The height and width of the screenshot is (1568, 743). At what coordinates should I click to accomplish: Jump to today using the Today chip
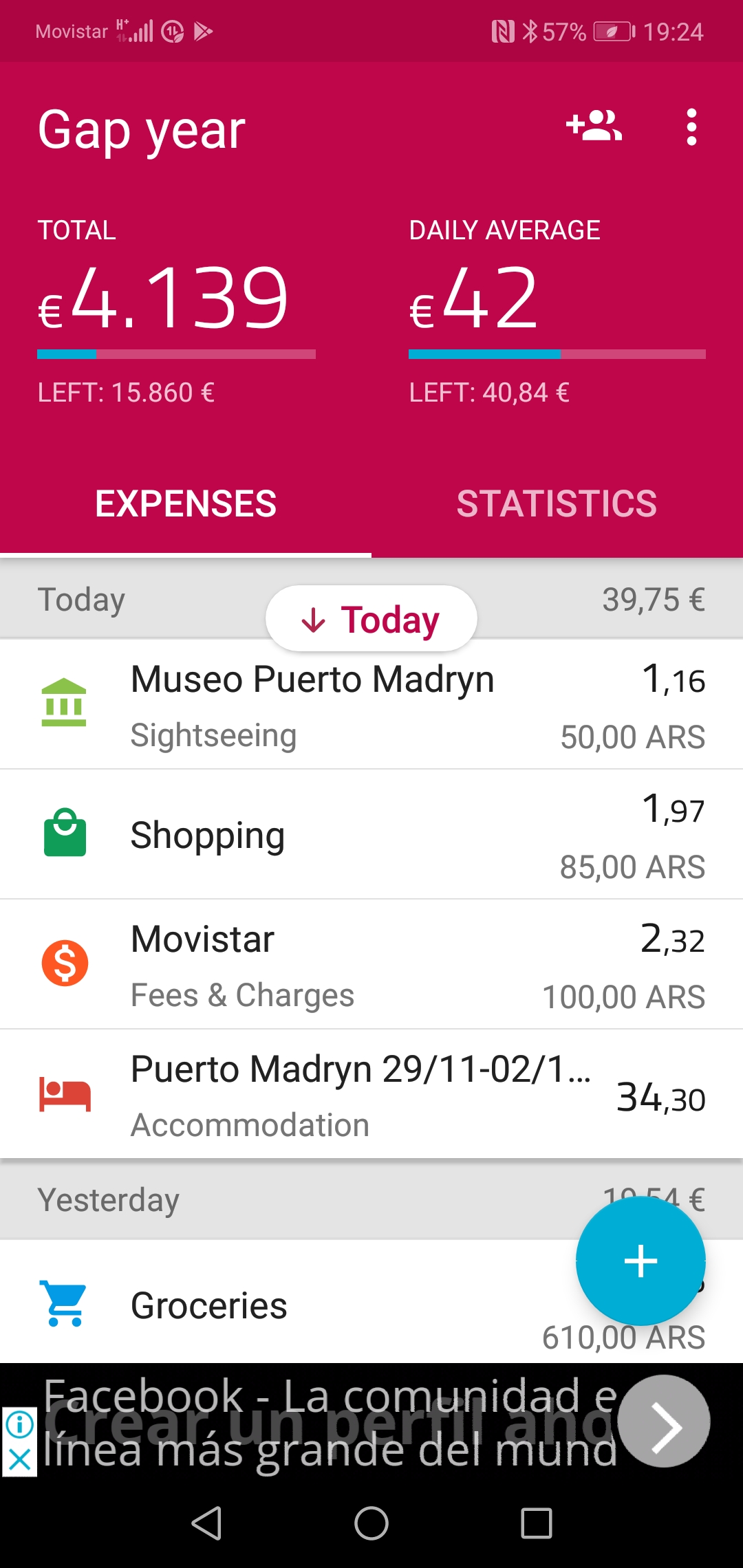coord(371,619)
